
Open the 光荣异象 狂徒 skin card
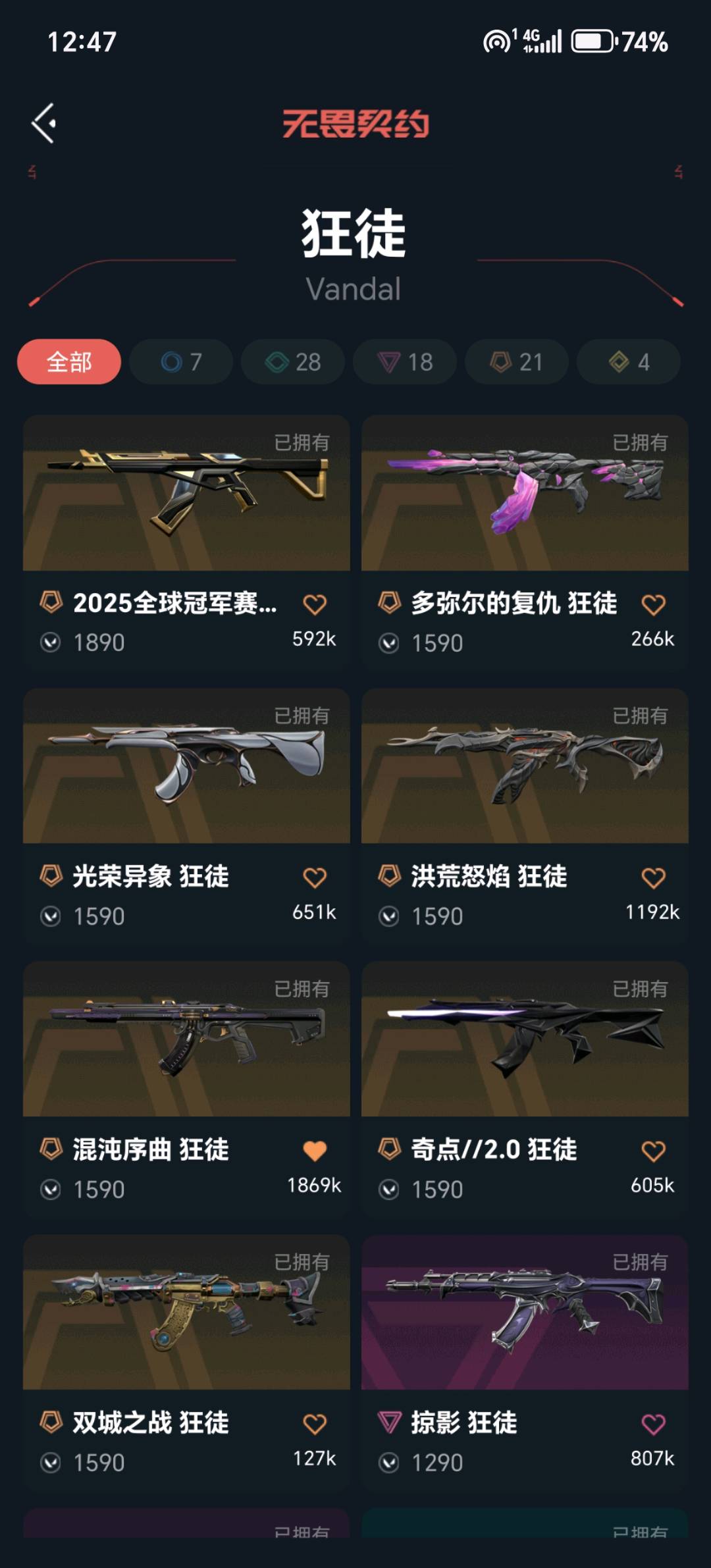tap(186, 767)
